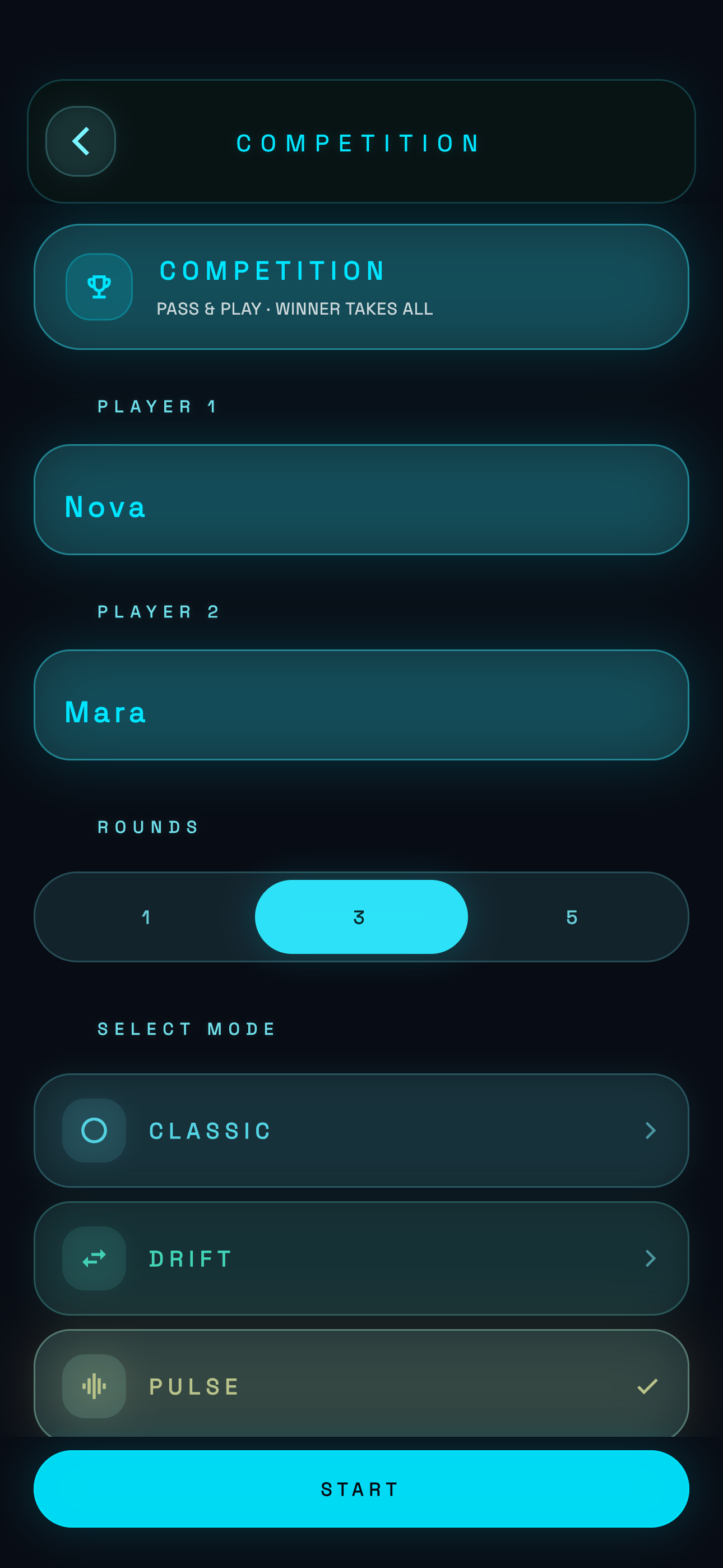723x1568 pixels.
Task: Expand the Classic mode details
Action: (361, 1131)
